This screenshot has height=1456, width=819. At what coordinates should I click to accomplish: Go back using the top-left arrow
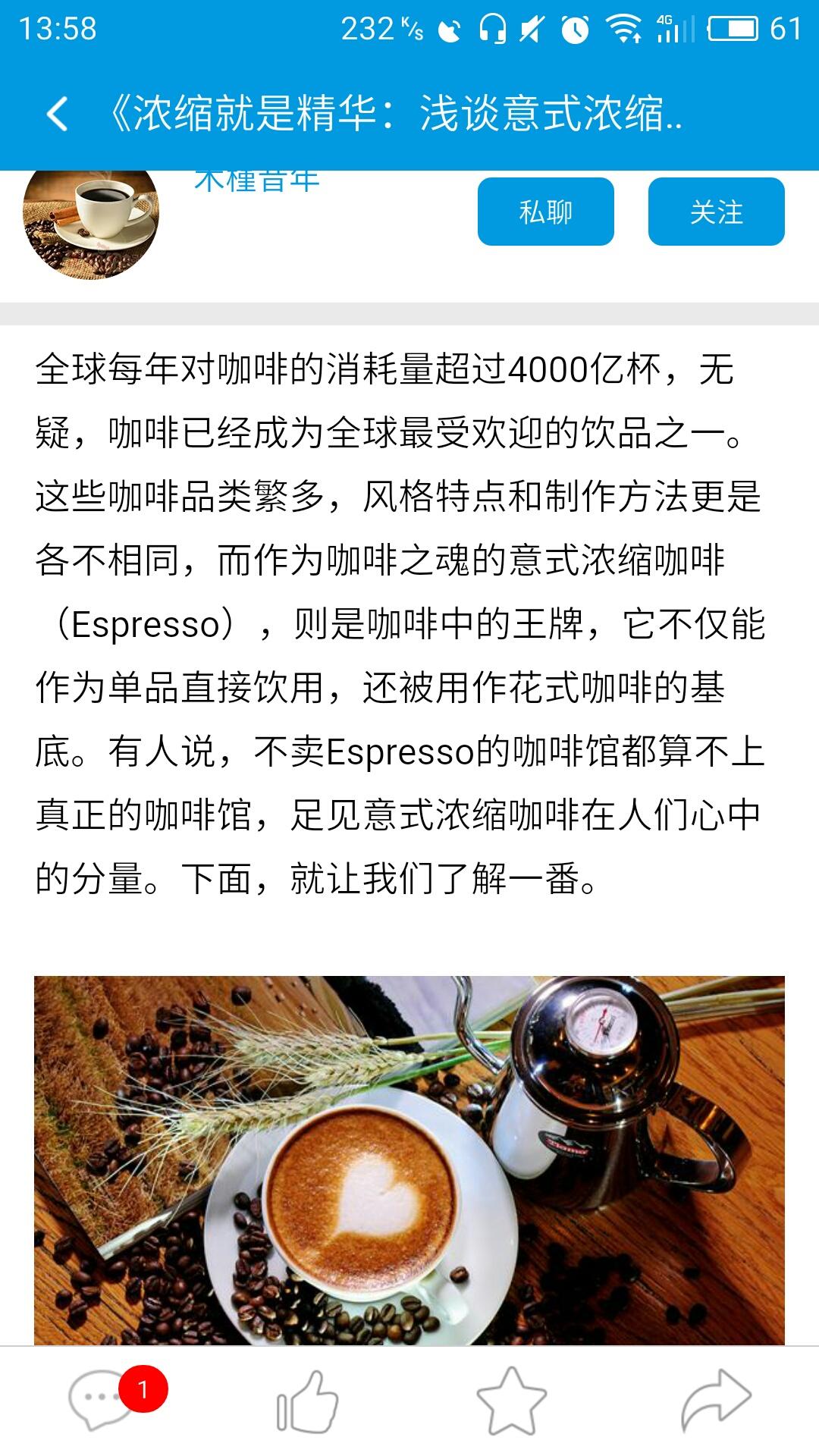click(x=58, y=115)
